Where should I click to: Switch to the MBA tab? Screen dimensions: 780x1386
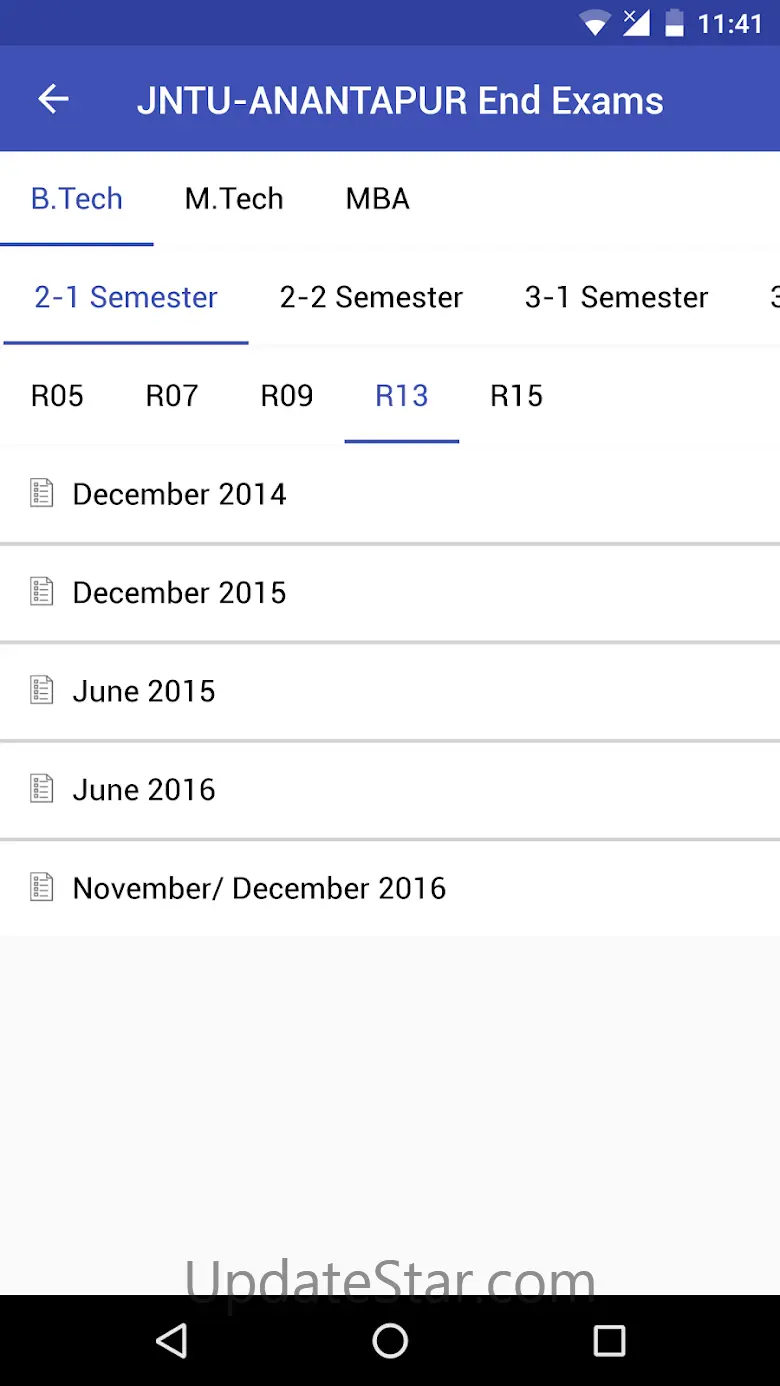377,199
